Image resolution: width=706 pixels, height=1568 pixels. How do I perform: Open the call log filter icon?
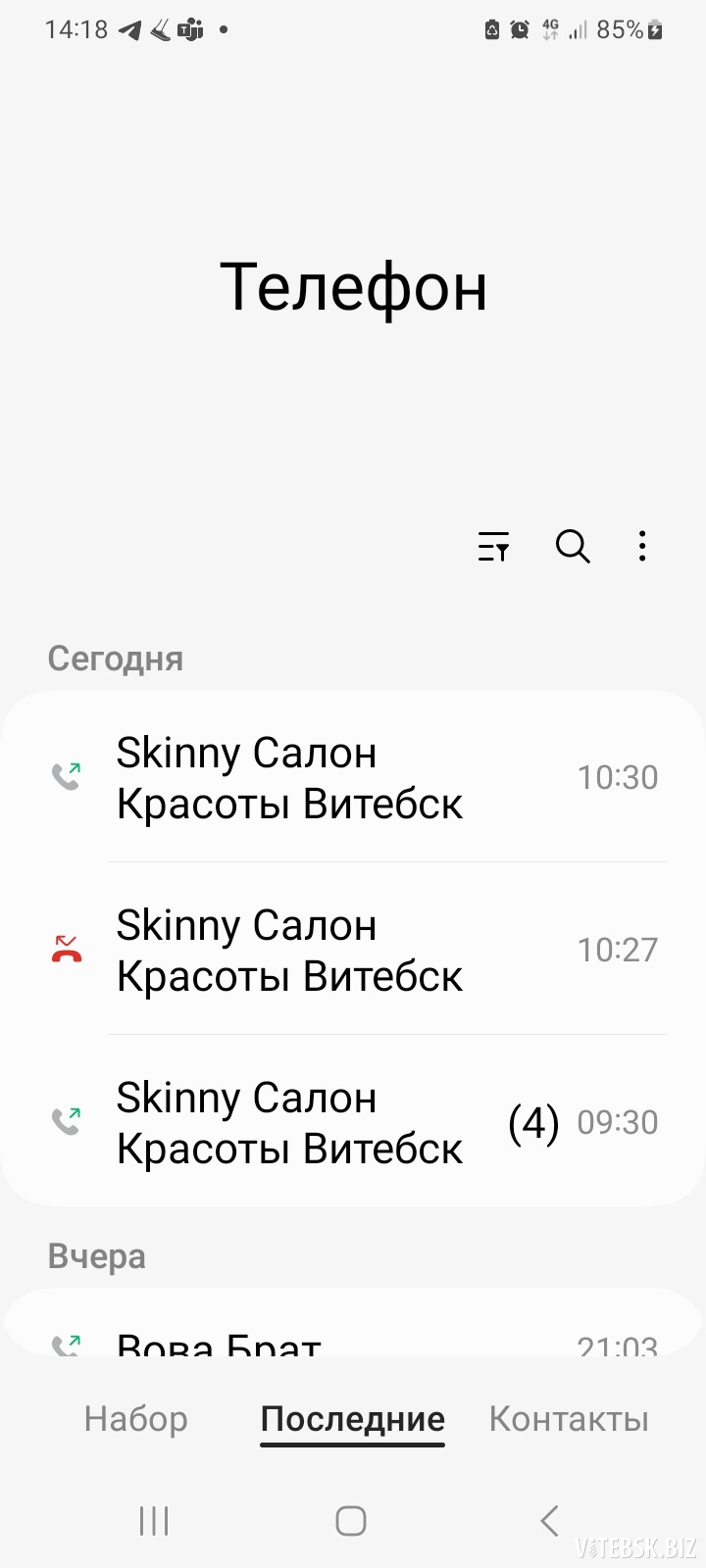point(493,546)
